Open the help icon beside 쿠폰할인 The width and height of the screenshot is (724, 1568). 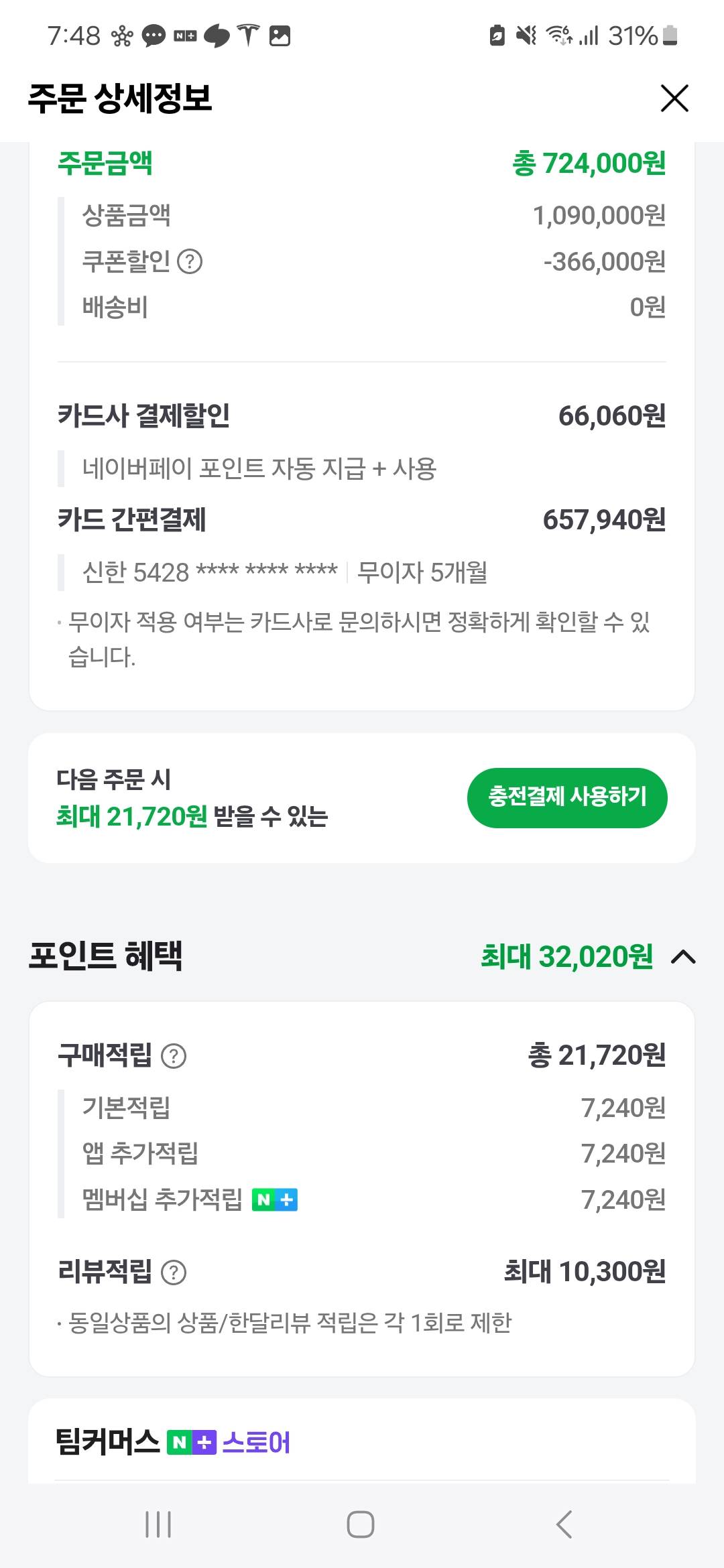190,261
